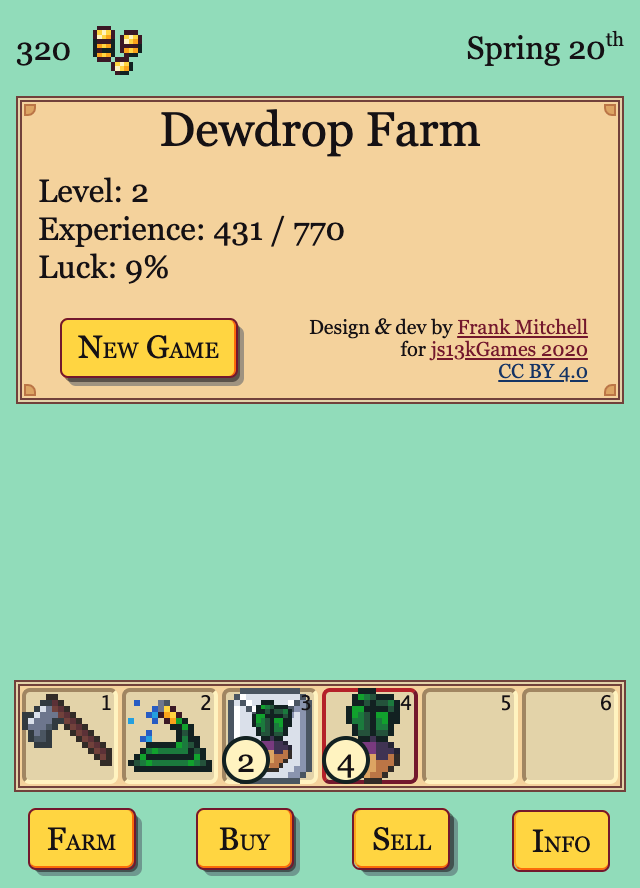Select empty inventory slot 6

pos(569,735)
